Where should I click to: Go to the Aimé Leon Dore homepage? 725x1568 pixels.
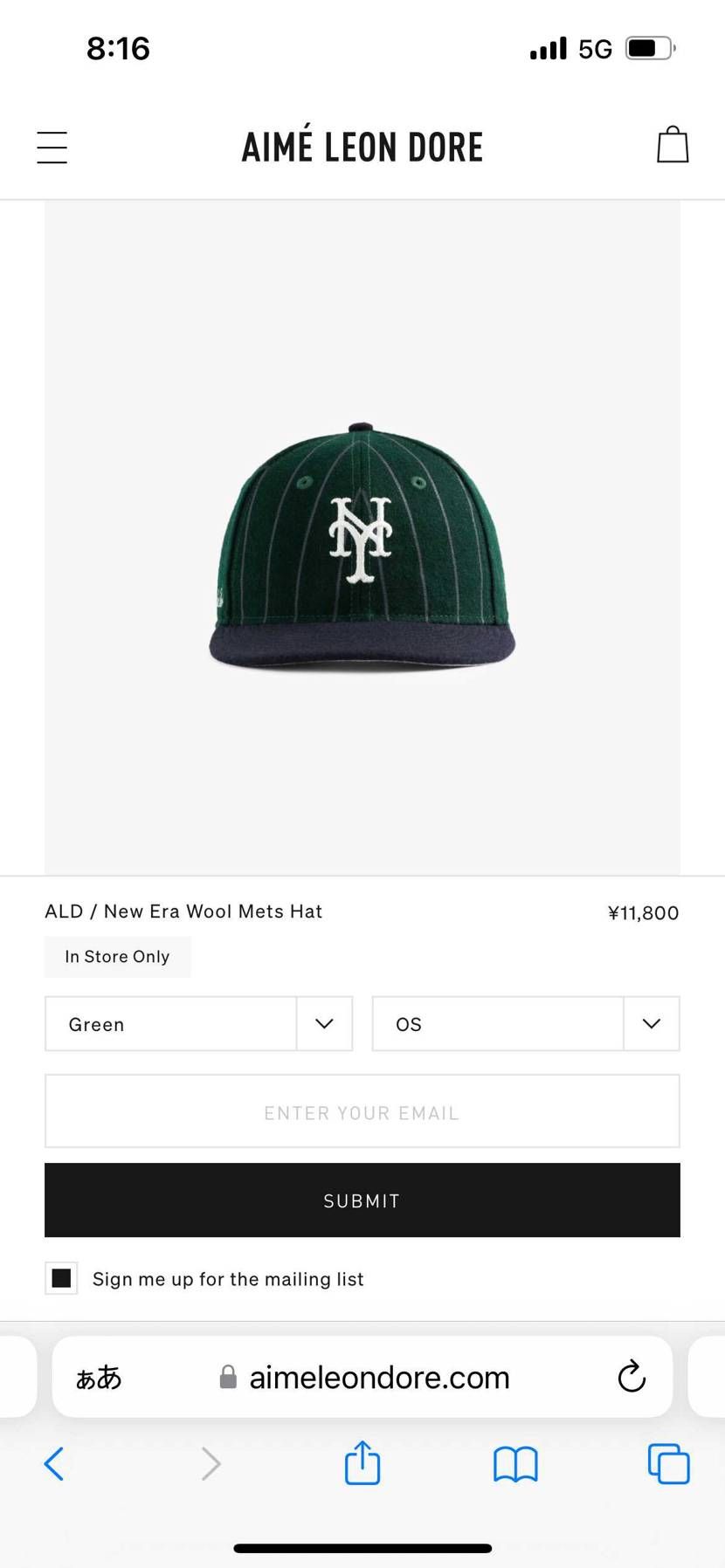(362, 147)
